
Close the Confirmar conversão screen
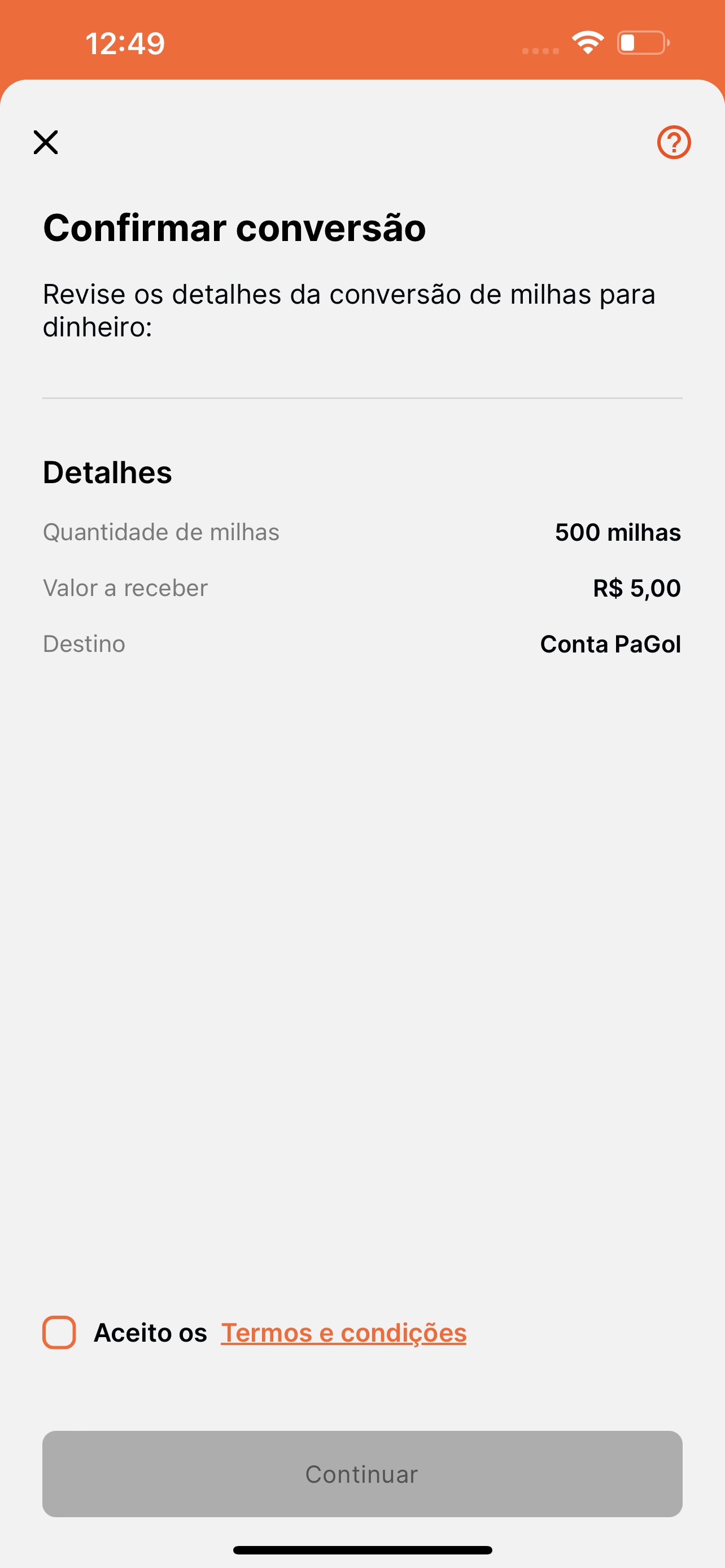tap(46, 142)
